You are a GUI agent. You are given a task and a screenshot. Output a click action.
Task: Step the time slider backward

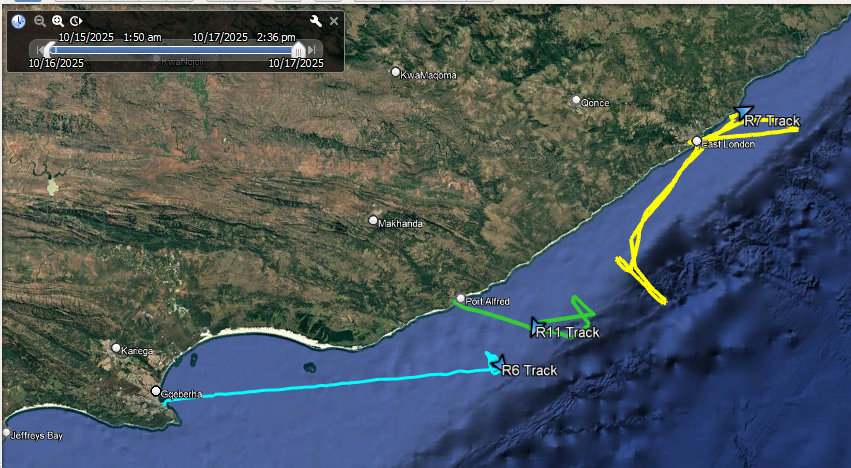(40, 50)
